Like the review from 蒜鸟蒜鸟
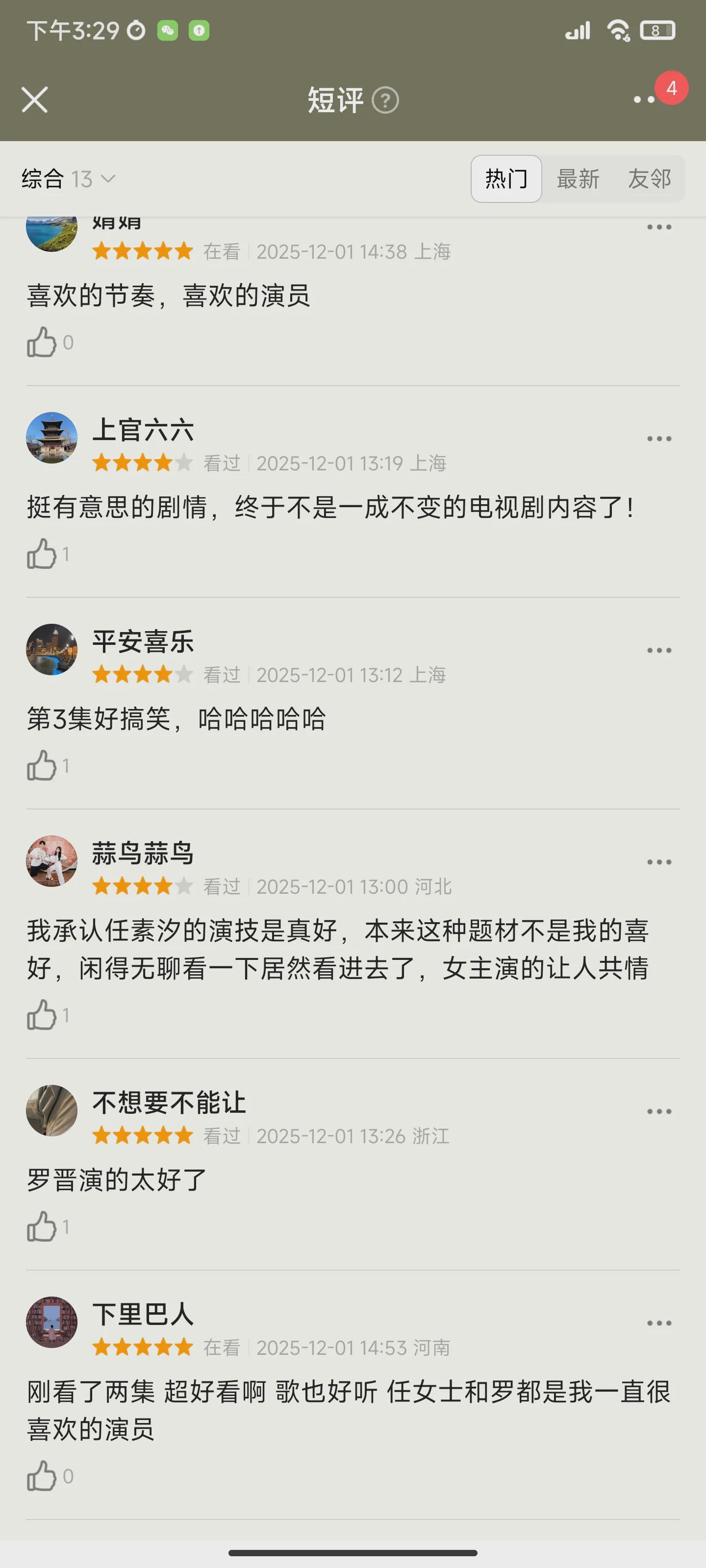This screenshot has width=706, height=1568. point(41,1015)
